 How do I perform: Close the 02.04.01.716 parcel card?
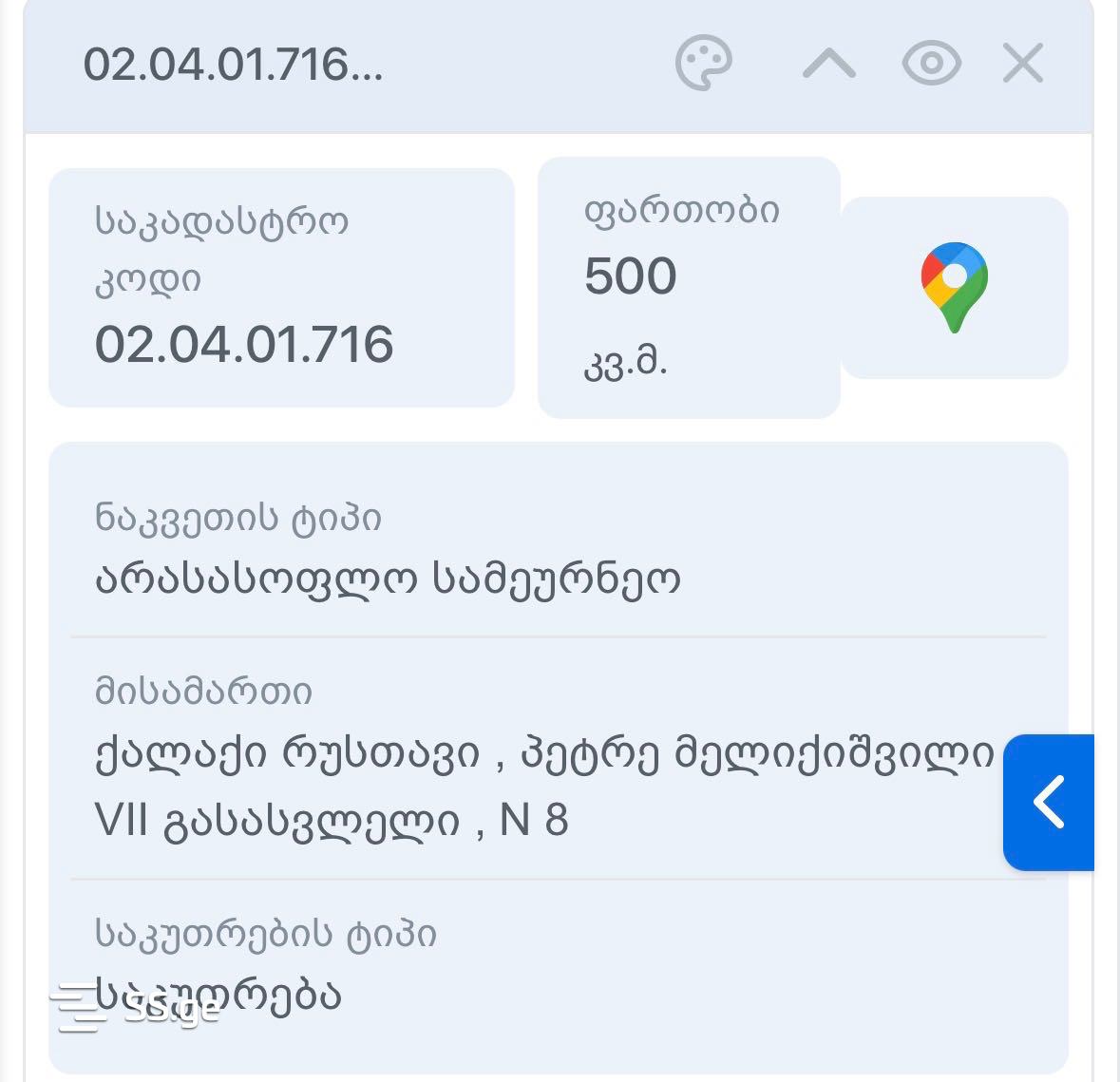coord(1023,65)
